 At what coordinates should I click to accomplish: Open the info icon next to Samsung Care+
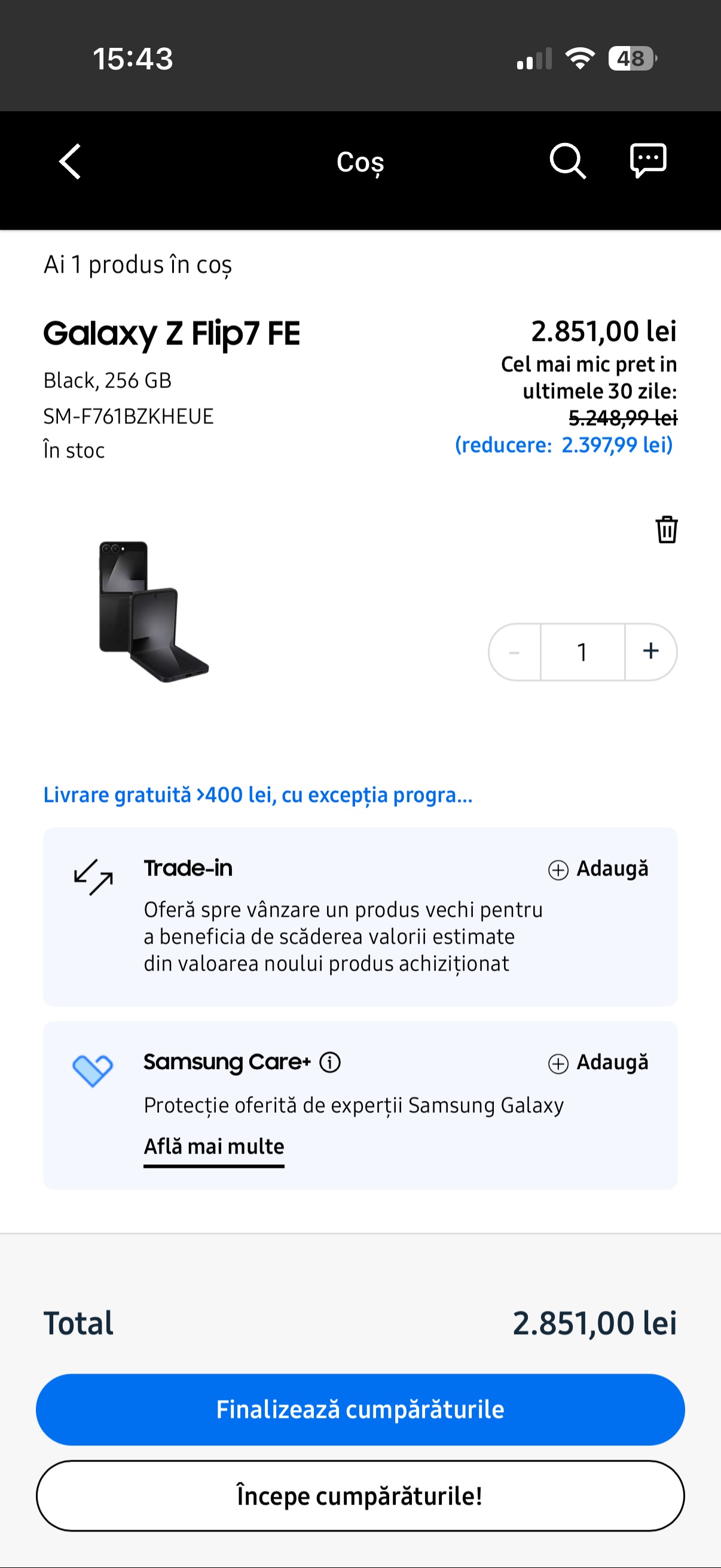click(329, 1061)
